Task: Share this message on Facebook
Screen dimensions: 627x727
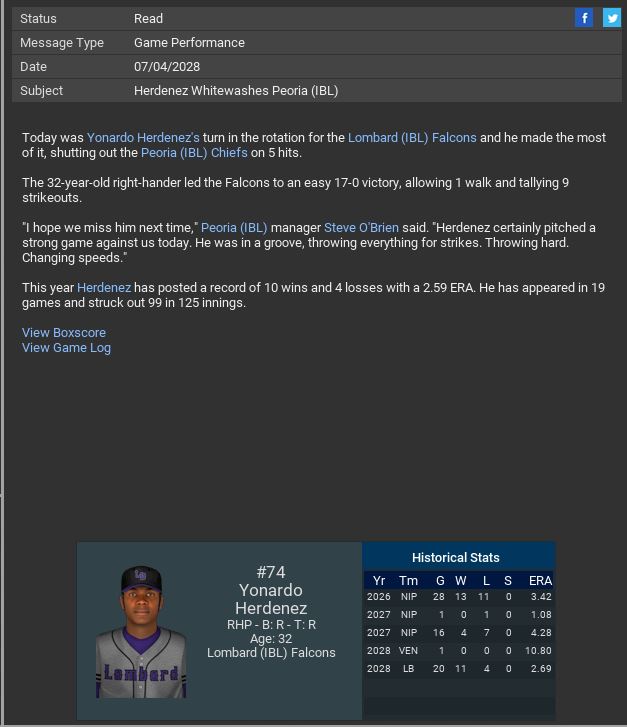Action: (x=584, y=18)
